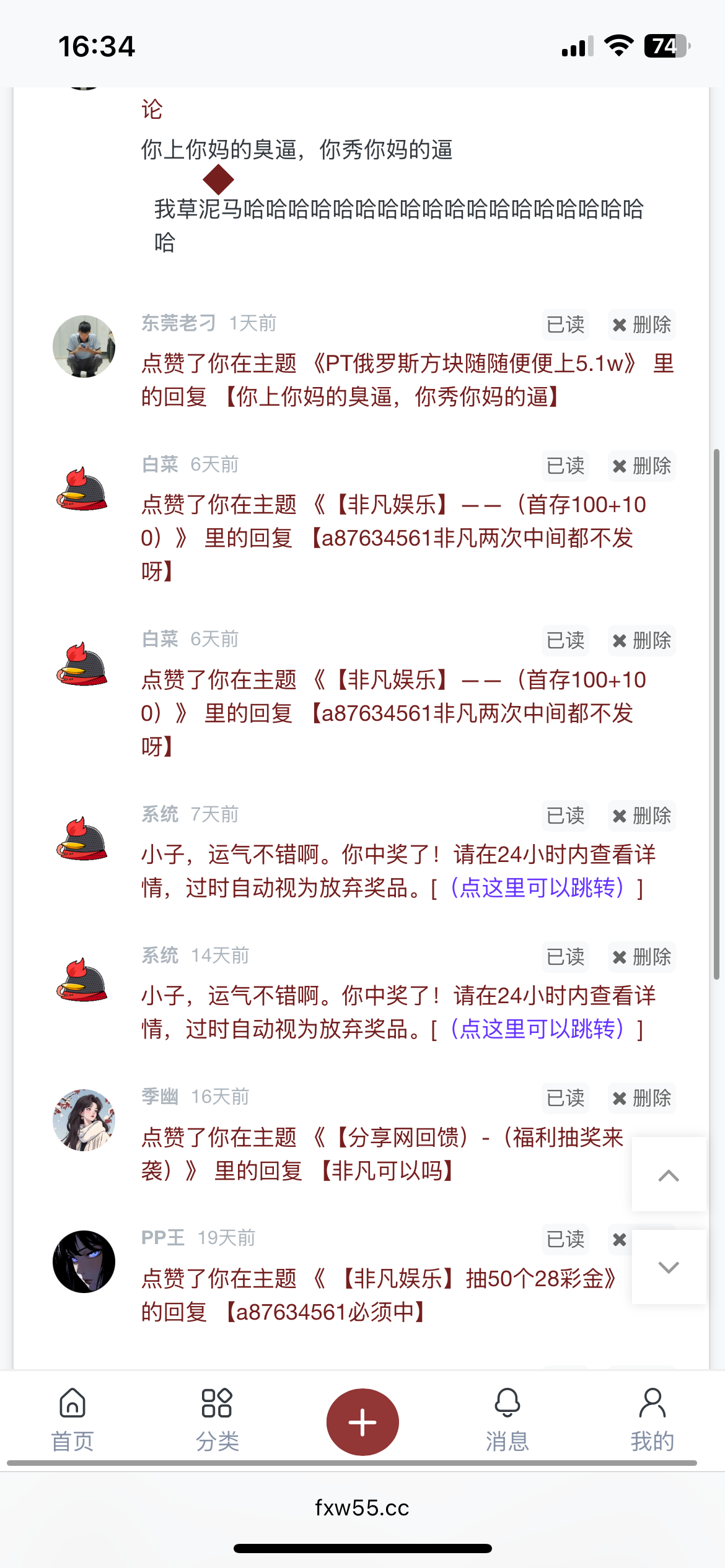Delete the 7天前 system prize notification
Screen dimensions: 725x1568
tap(641, 816)
